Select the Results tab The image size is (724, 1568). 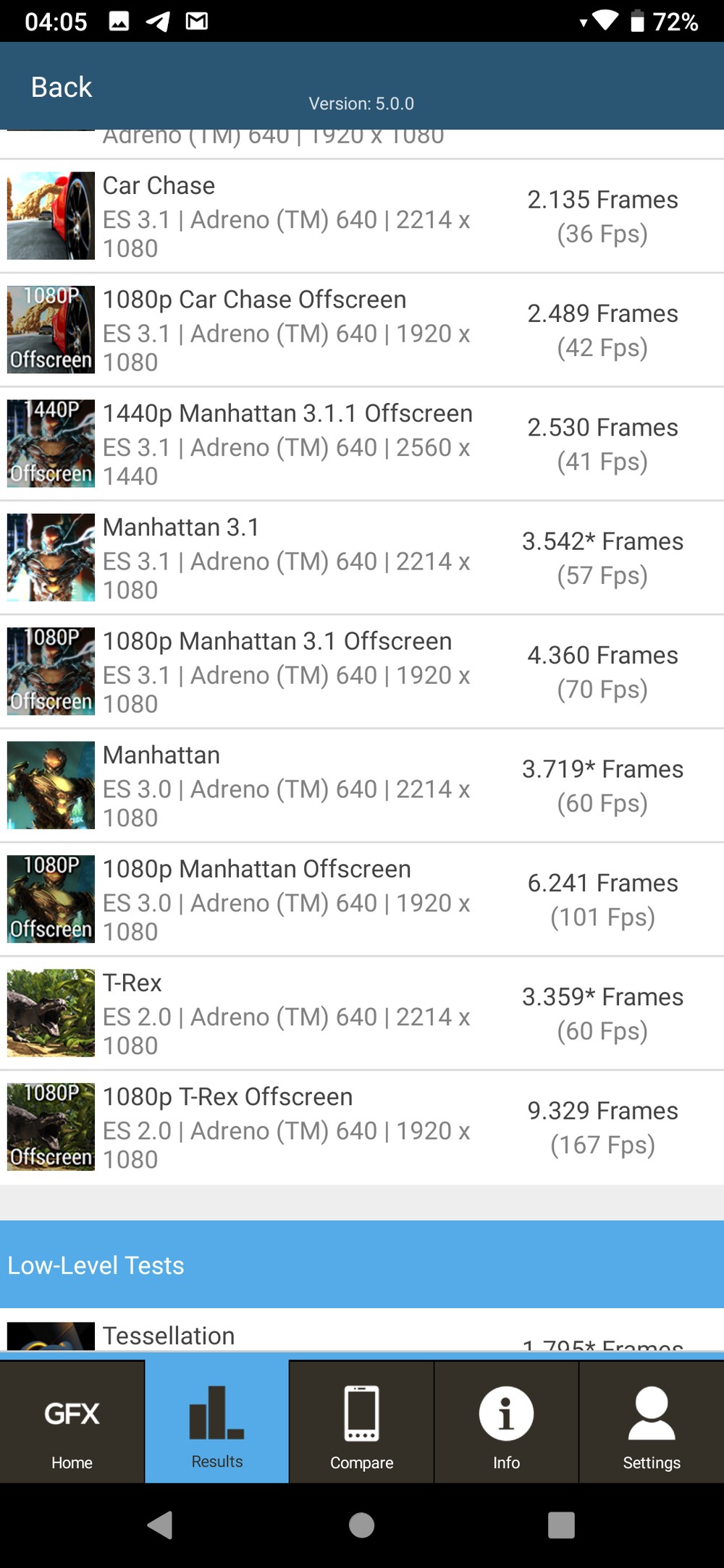(x=216, y=1423)
